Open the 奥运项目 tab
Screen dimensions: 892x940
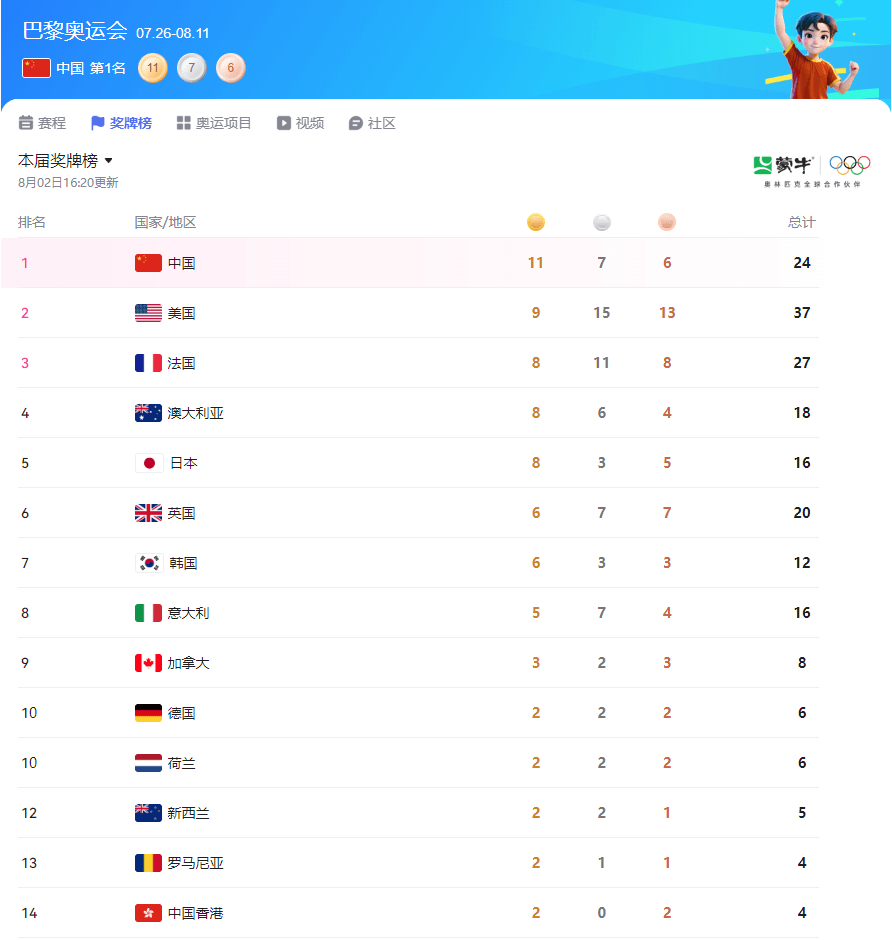214,123
